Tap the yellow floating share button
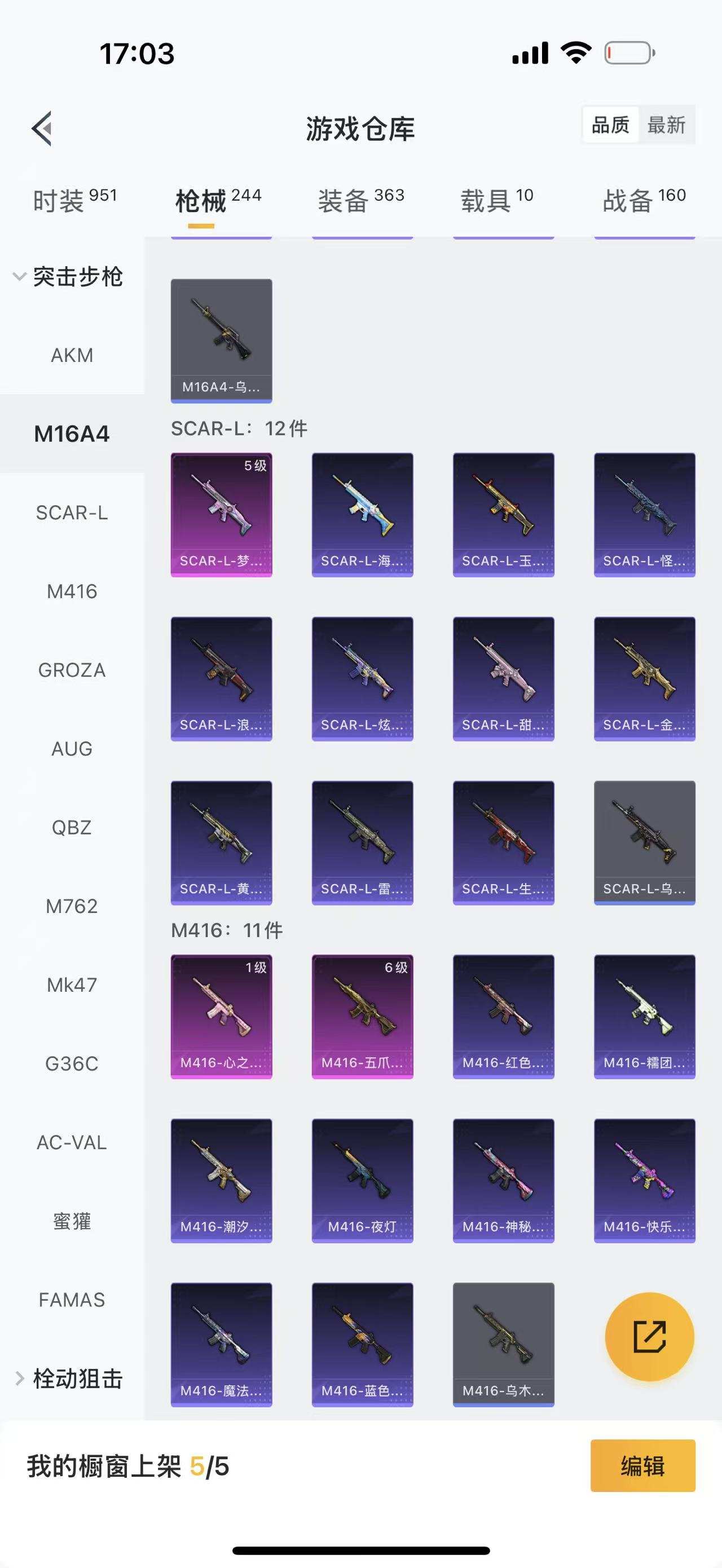Image resolution: width=722 pixels, height=1568 pixels. (649, 1337)
